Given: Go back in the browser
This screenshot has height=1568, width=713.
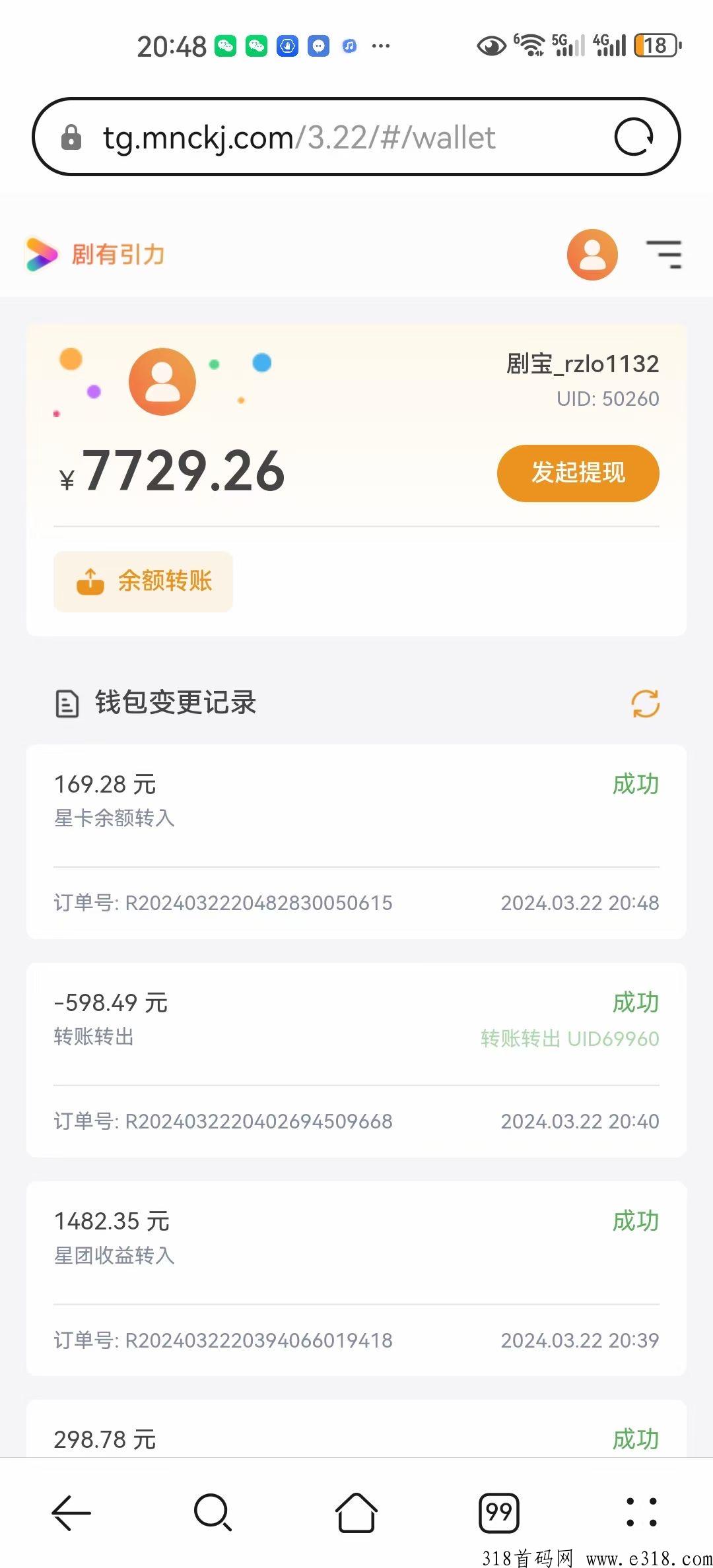Looking at the screenshot, I should pos(71,1512).
